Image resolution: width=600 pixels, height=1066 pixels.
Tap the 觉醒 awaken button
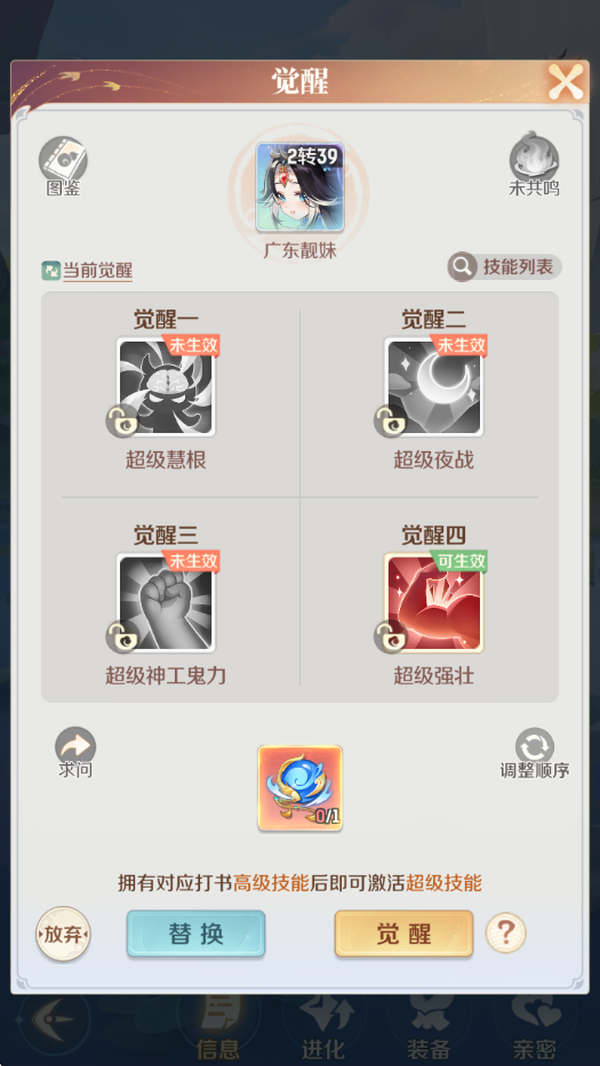tap(403, 934)
